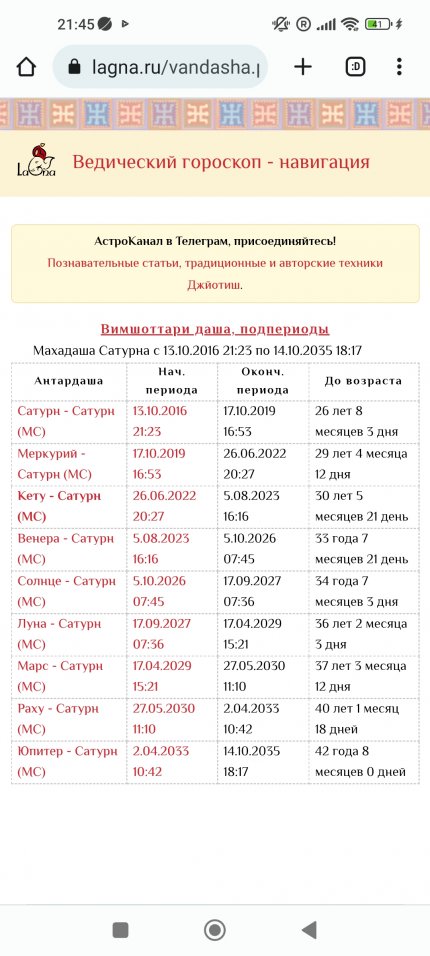Open the Солнце - Сатурн (МС) antardasha

pyautogui.click(x=66, y=591)
